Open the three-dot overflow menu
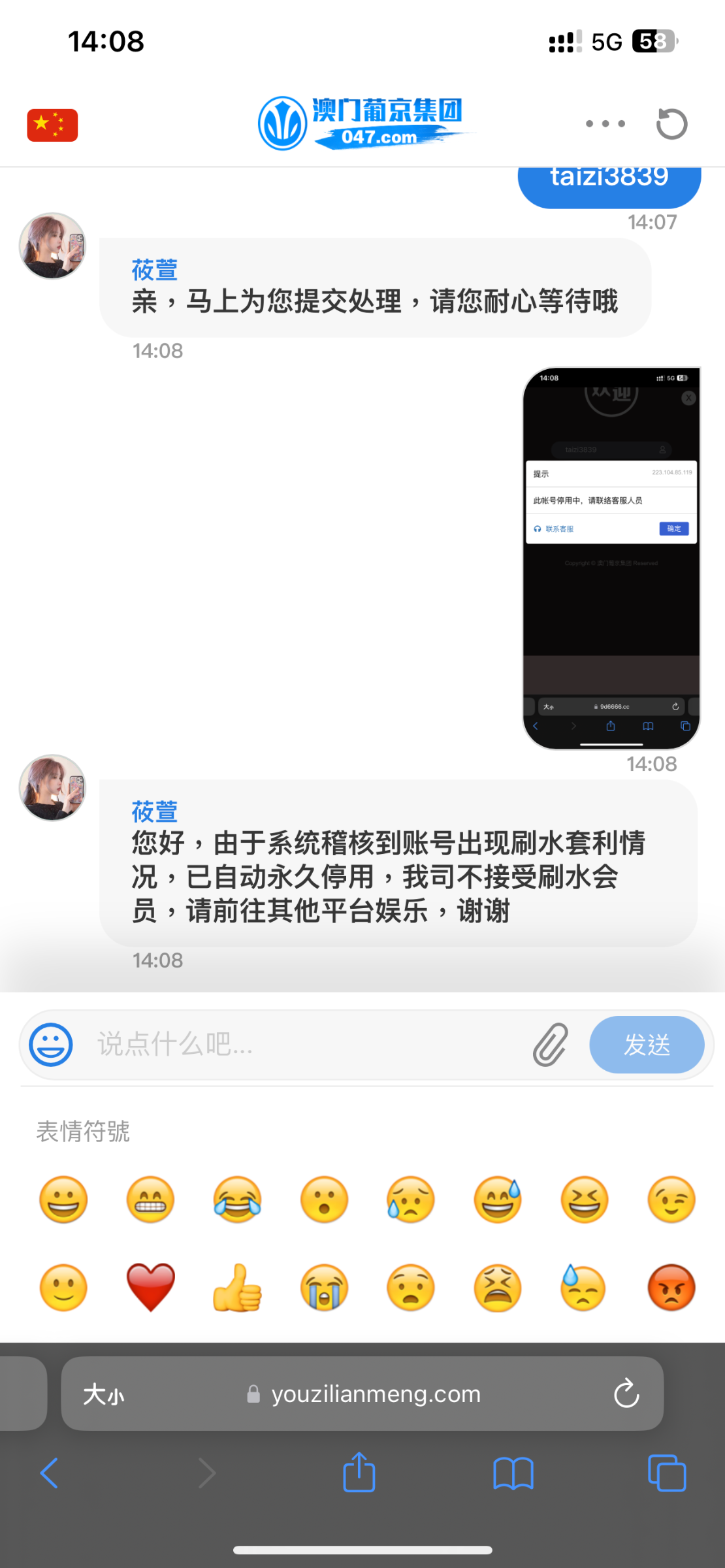This screenshot has width=725, height=1568. coord(605,123)
